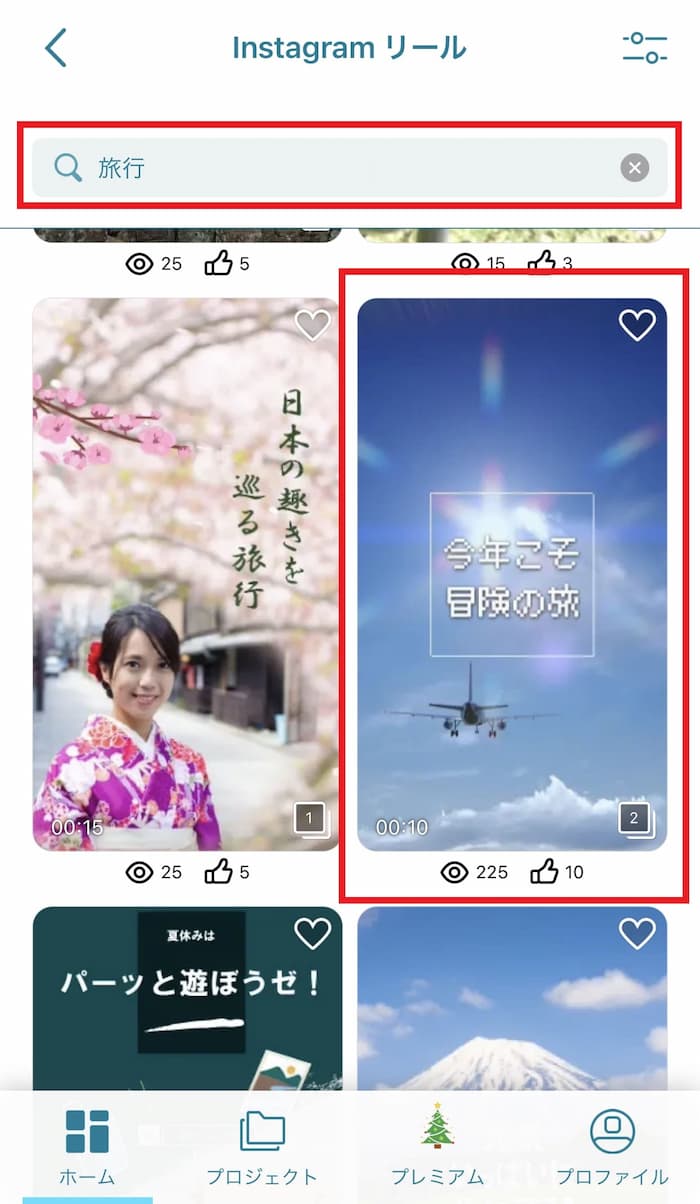Favorite the Mount Fuji template
This screenshot has height=1204, width=700.
point(637,934)
